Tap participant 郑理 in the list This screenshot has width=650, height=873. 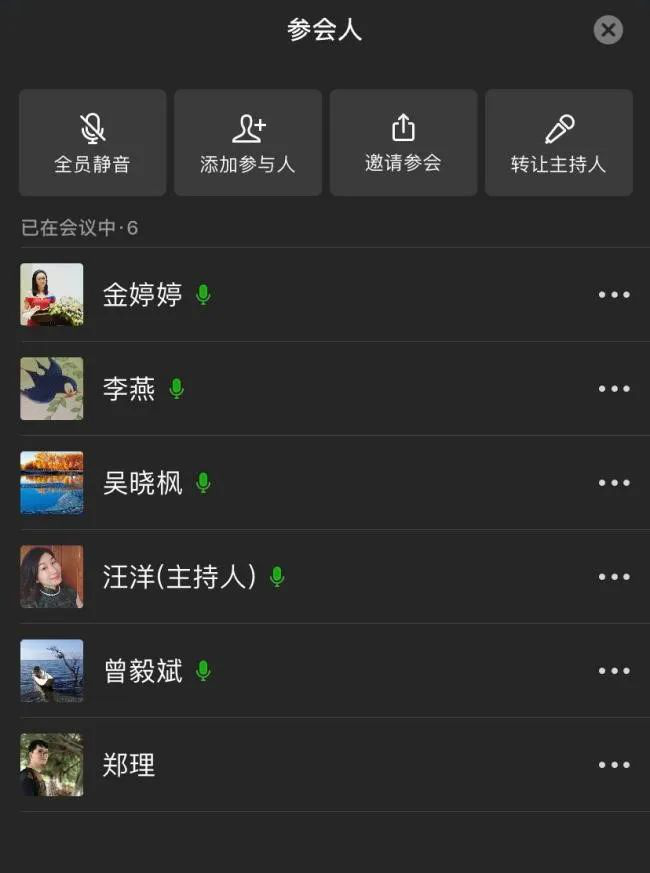(129, 765)
